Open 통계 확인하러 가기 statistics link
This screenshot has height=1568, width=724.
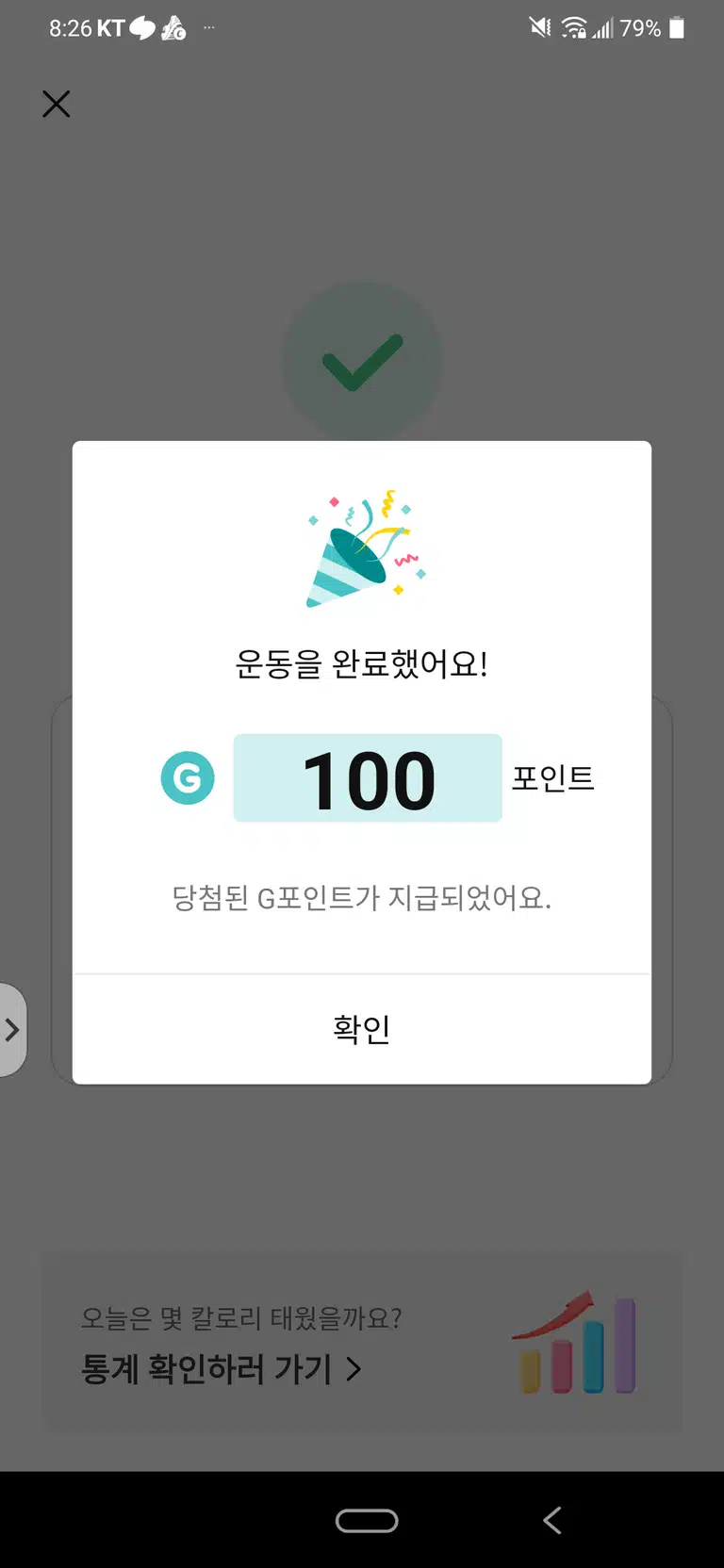[222, 1369]
